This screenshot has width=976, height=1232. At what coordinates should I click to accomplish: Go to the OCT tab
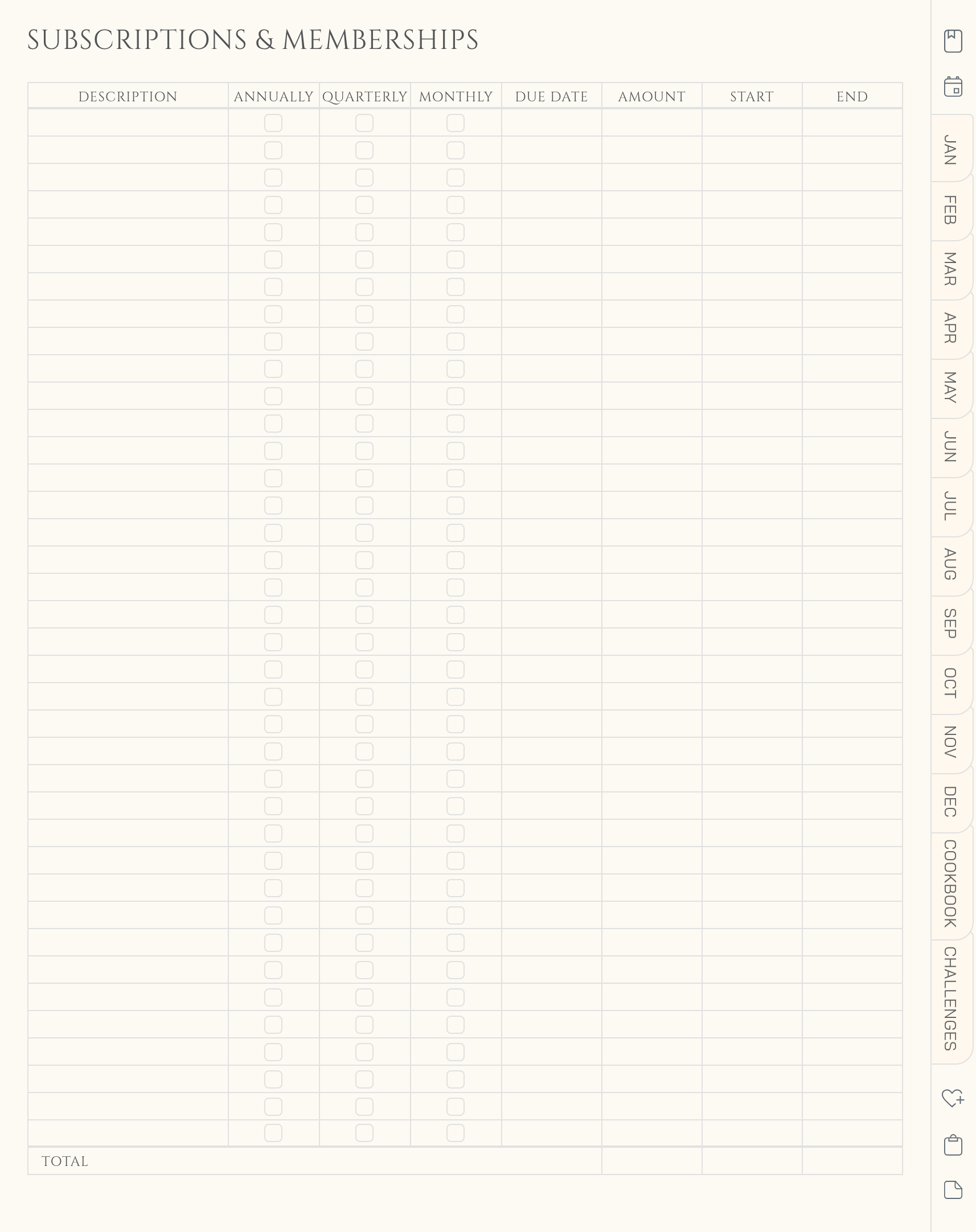(x=950, y=683)
